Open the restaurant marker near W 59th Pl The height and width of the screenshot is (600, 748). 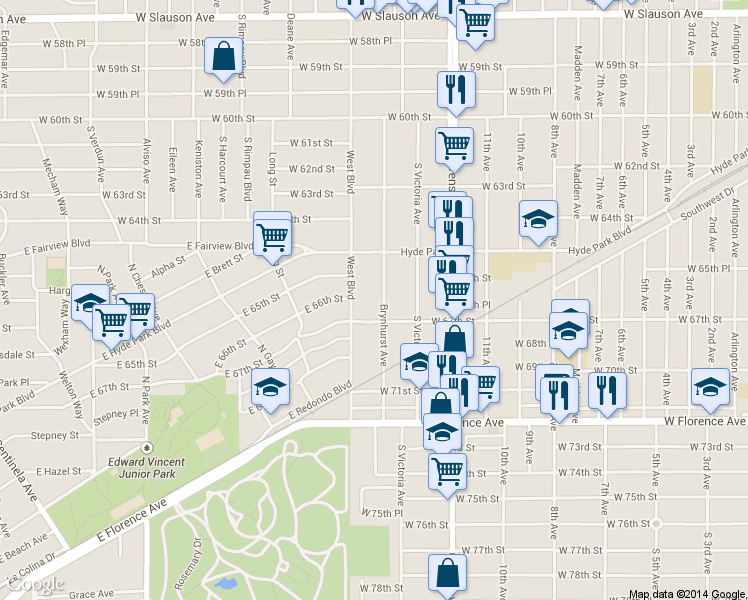[x=454, y=90]
